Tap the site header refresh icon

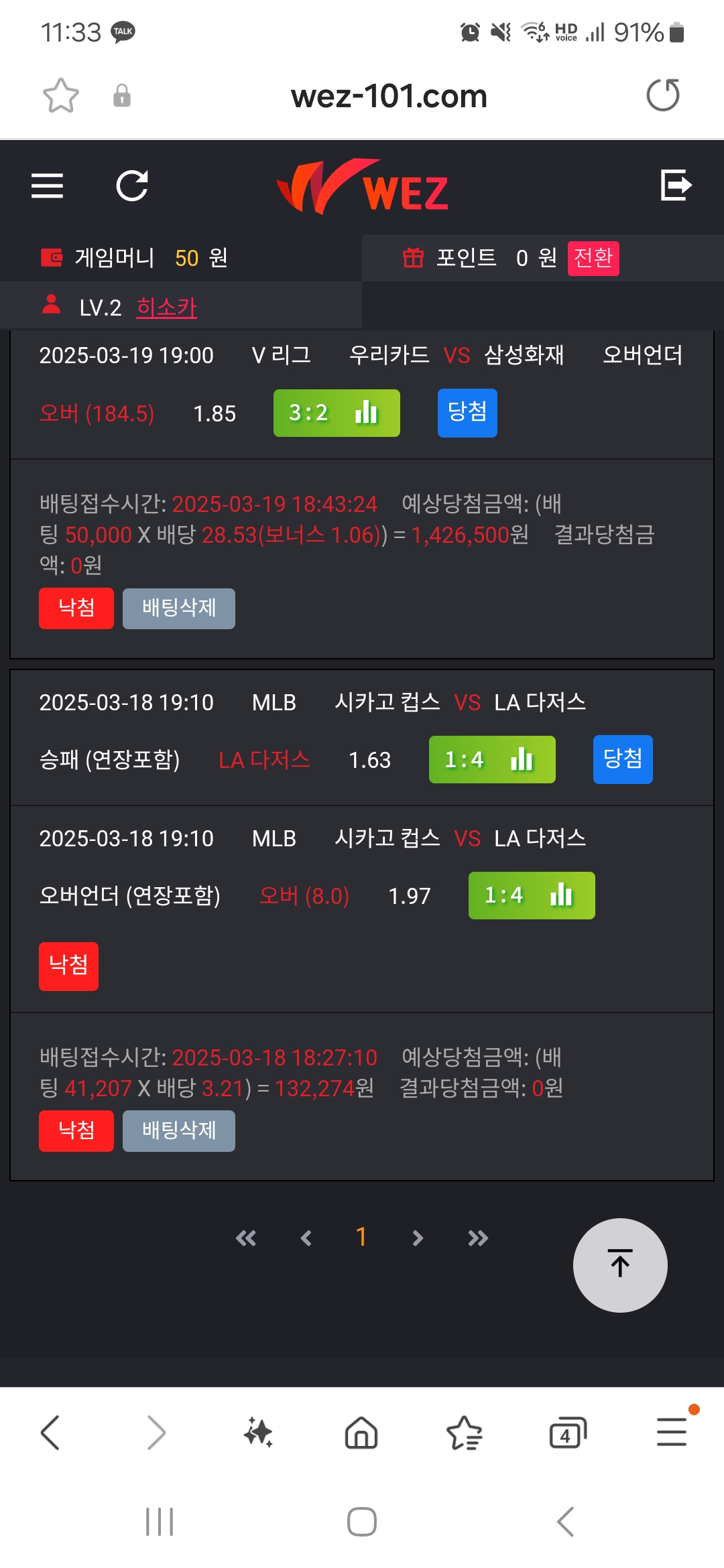click(132, 186)
